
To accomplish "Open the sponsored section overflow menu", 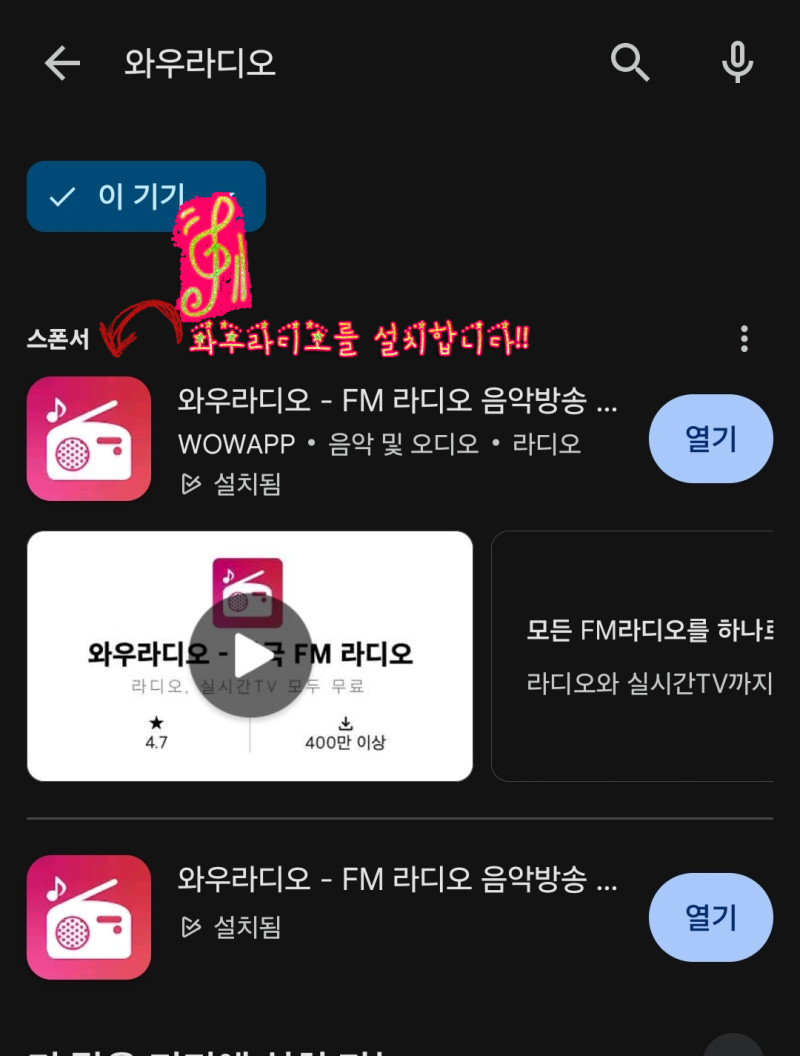I will point(744,338).
